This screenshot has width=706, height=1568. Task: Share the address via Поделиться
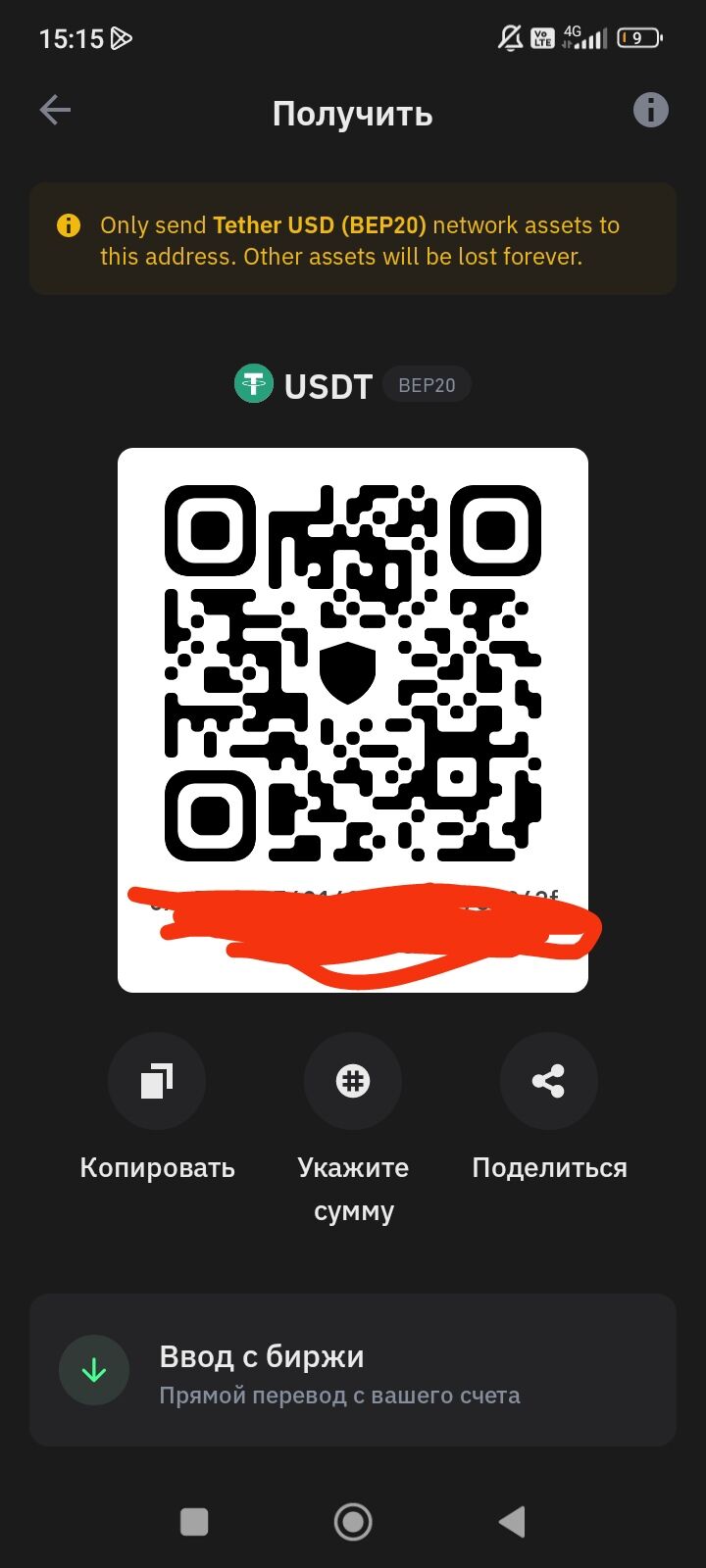pyautogui.click(x=548, y=1082)
